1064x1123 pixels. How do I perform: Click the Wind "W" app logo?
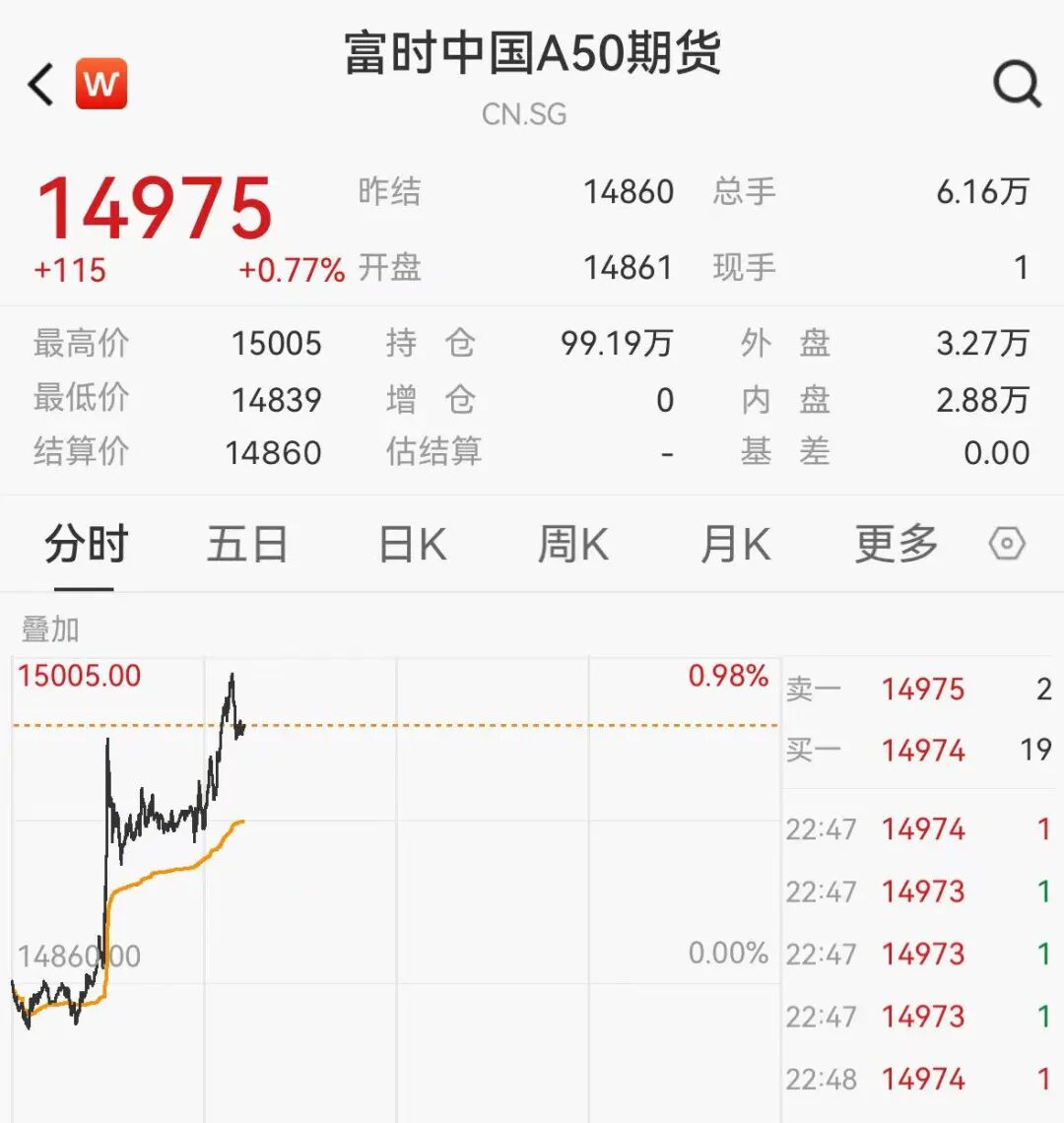click(102, 83)
